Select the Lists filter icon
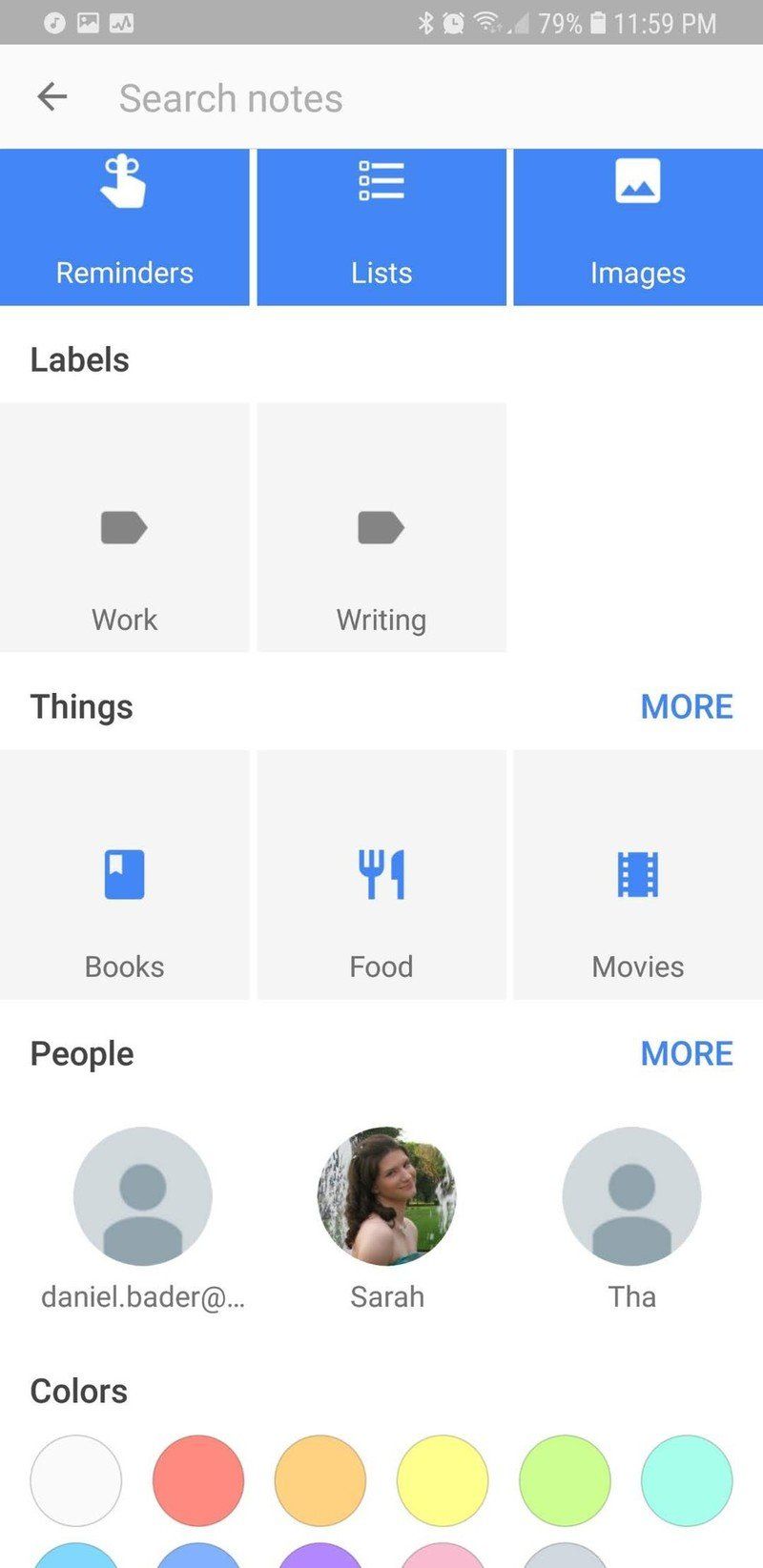This screenshot has width=763, height=1568. [x=381, y=183]
